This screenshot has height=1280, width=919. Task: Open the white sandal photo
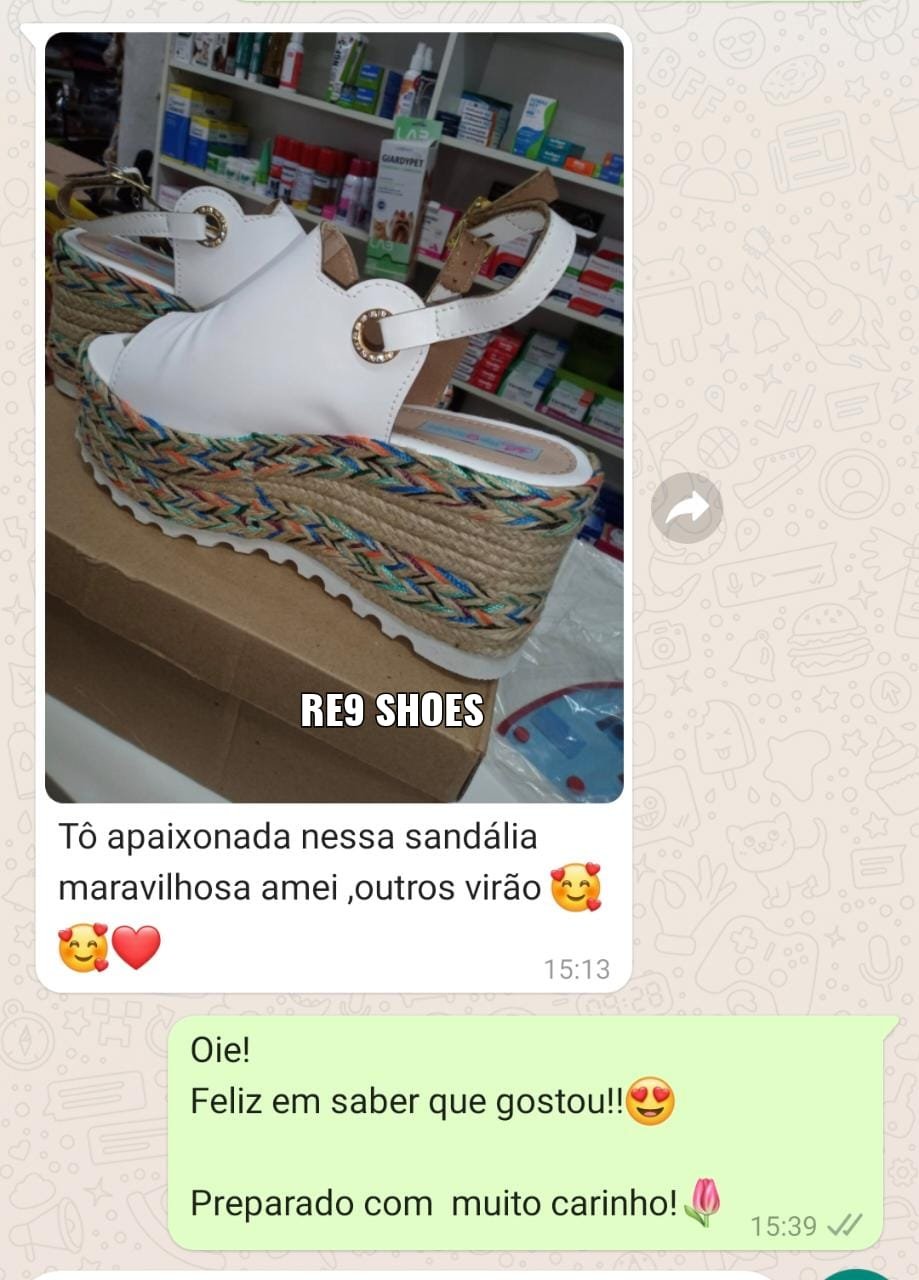pyautogui.click(x=334, y=417)
